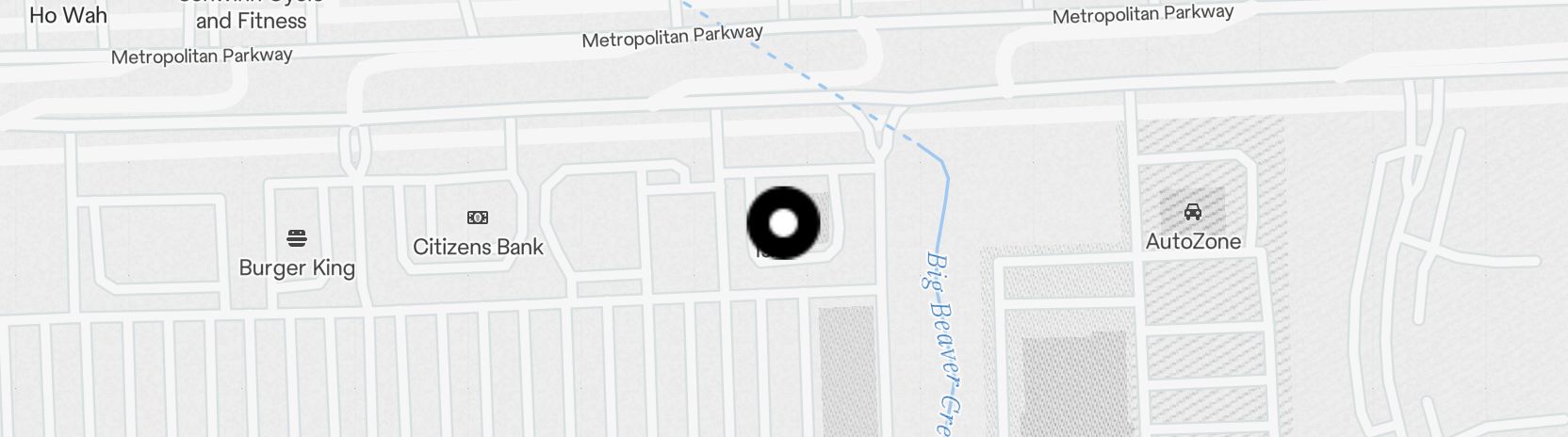Image resolution: width=1568 pixels, height=437 pixels.
Task: Tap the black location pin
Action: pyautogui.click(x=783, y=223)
